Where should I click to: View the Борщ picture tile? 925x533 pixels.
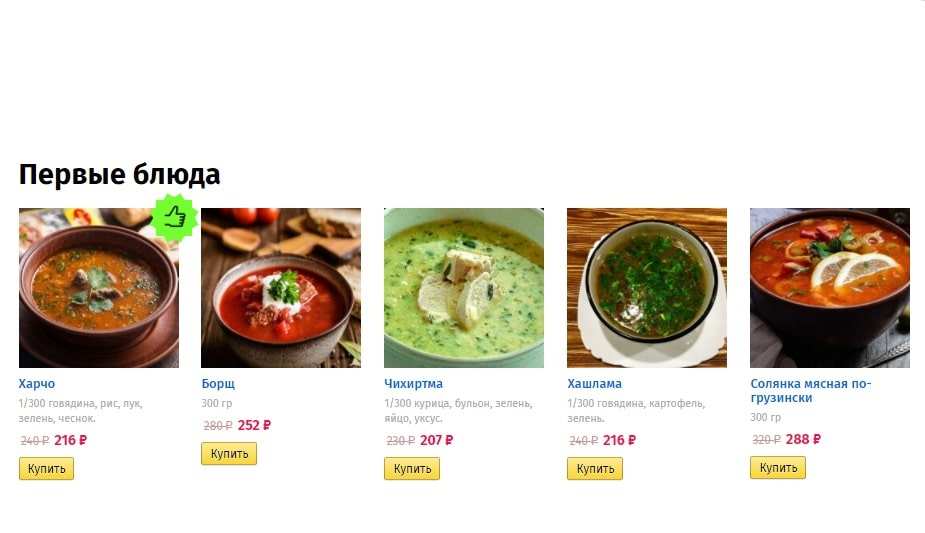[x=281, y=288]
